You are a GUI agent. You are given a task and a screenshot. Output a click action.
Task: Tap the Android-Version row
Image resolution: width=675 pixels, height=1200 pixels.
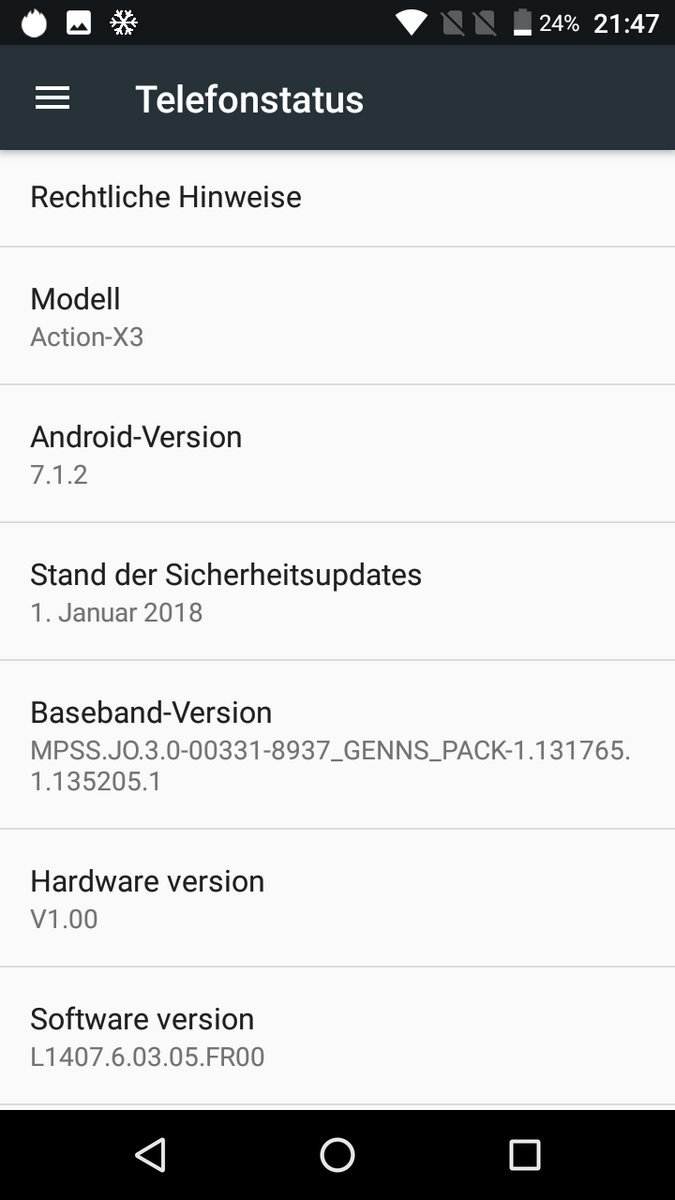337,454
